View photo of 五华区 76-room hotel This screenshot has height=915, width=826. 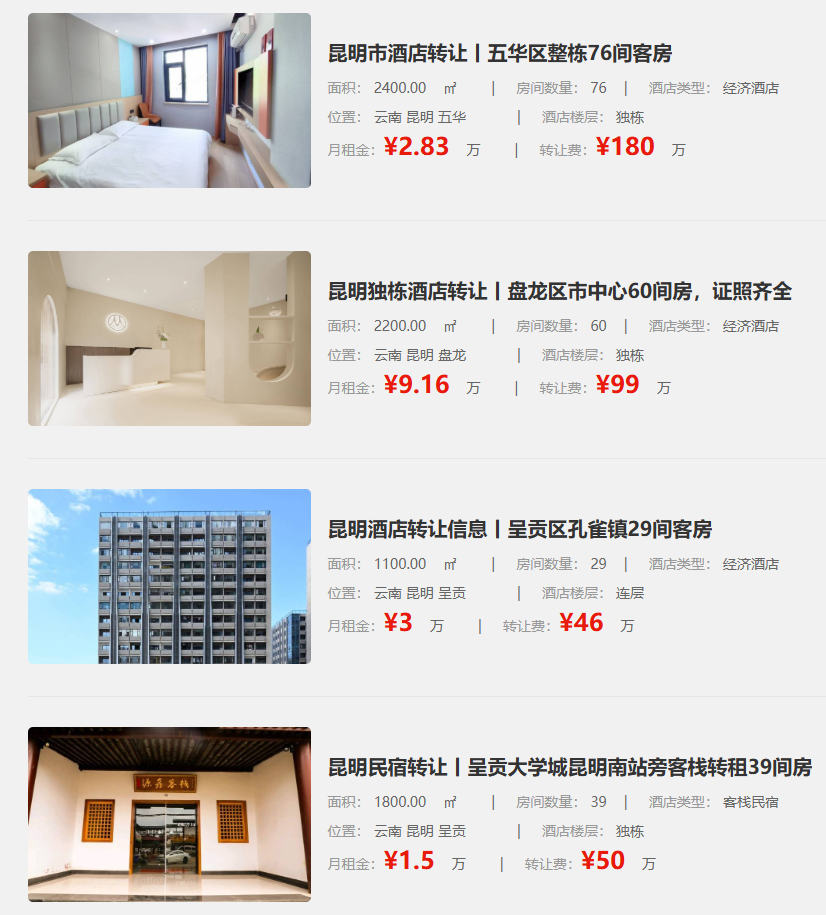169,100
